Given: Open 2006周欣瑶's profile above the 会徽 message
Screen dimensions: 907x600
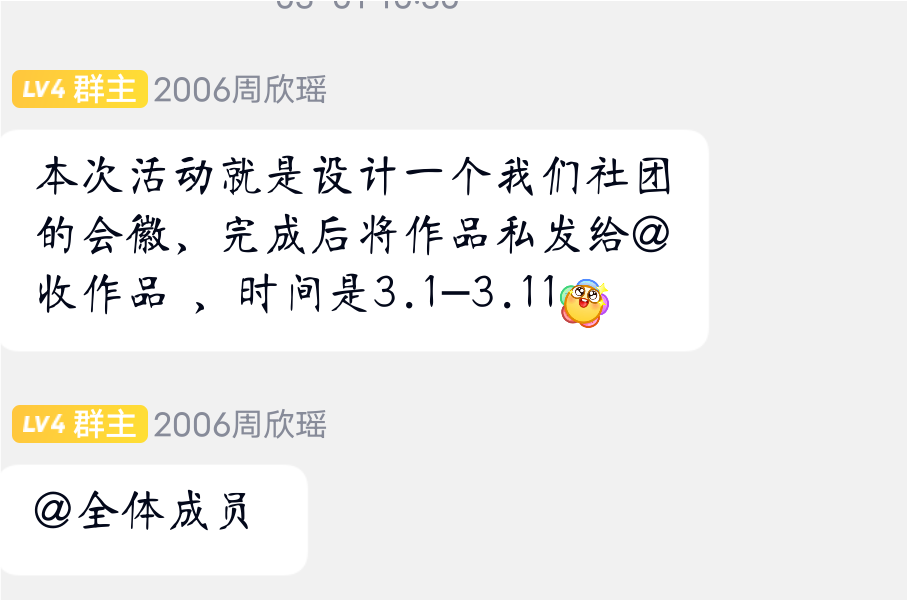Looking at the screenshot, I should tap(240, 90).
